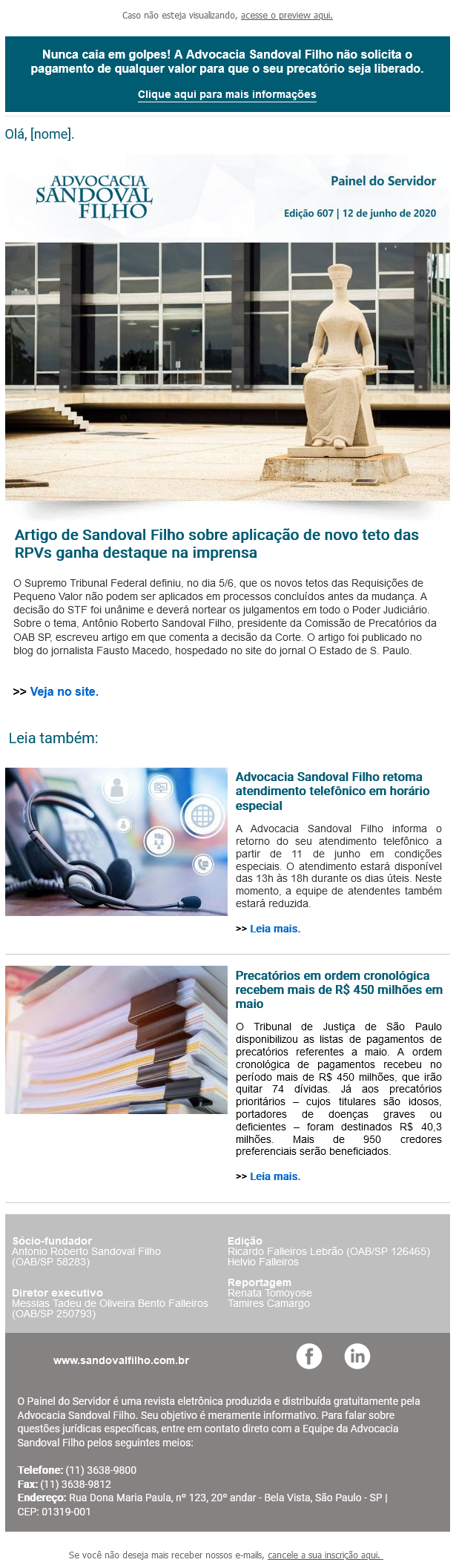The width and height of the screenshot is (456, 1568).
Task: Open the 'Precatórios em ordem cronológica' headline
Action: (338, 989)
